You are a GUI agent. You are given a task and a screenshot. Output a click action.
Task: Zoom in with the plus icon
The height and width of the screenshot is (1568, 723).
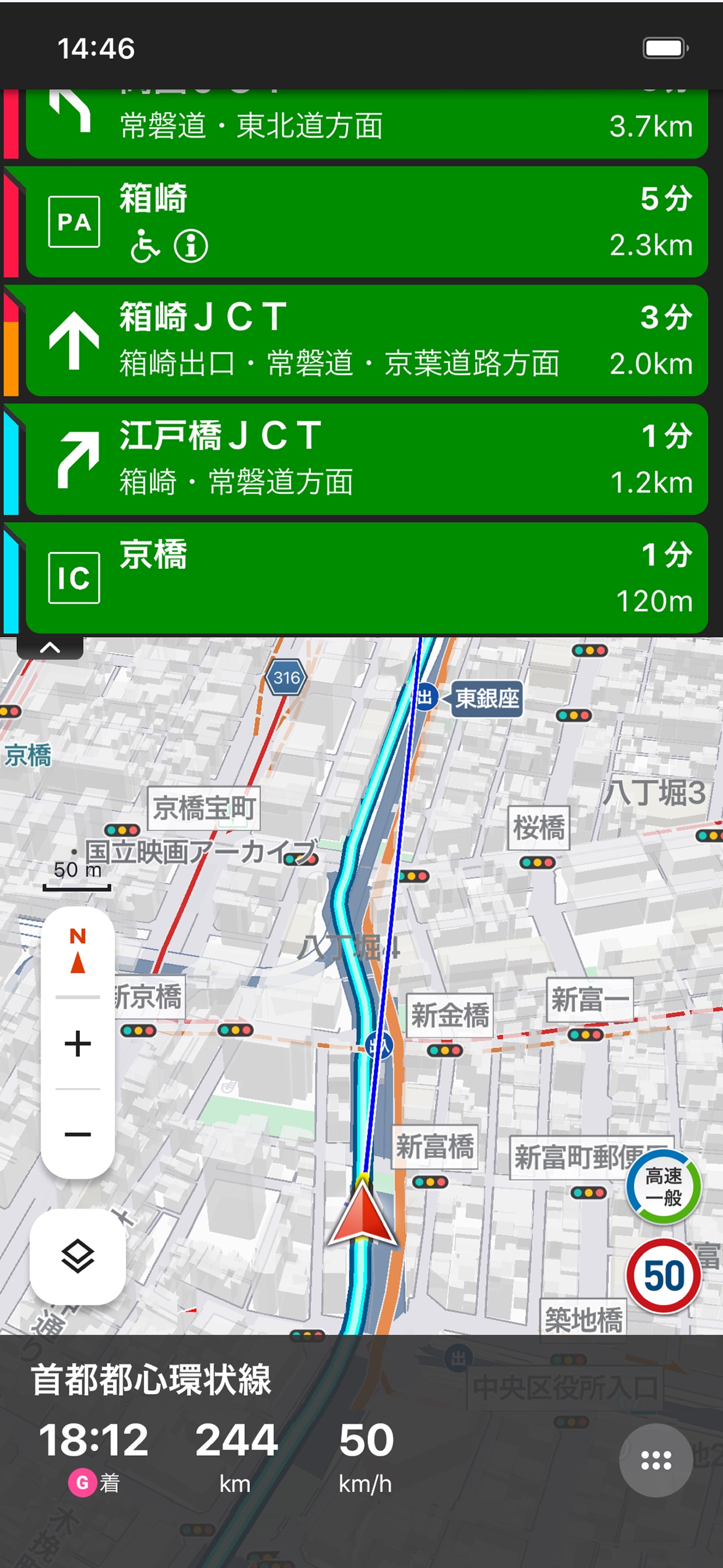click(78, 1042)
